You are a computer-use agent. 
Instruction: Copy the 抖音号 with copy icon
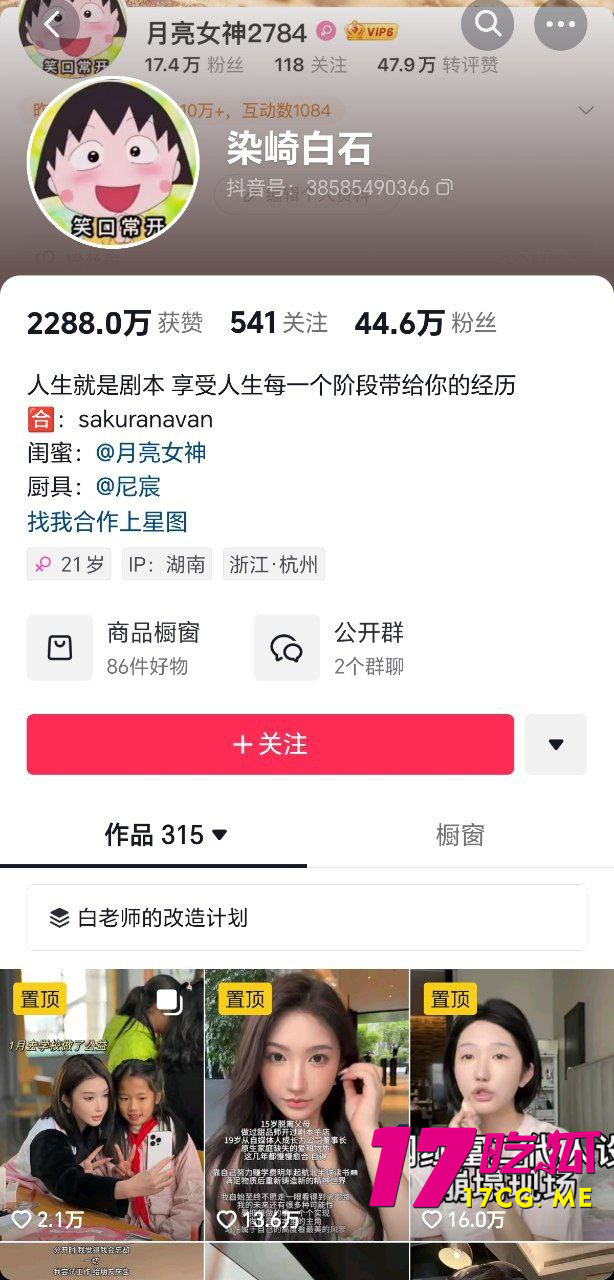(444, 188)
